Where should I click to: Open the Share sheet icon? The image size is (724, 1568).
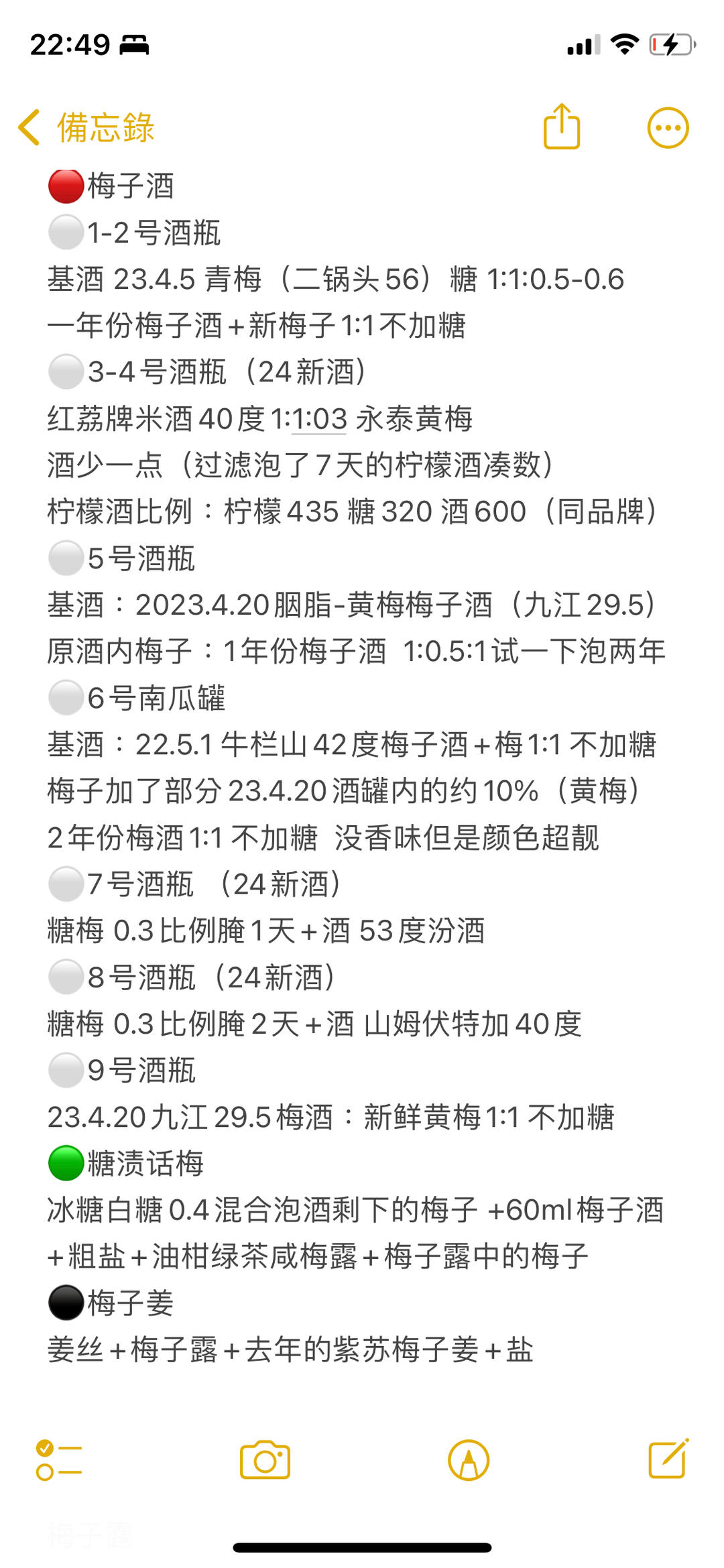[562, 127]
